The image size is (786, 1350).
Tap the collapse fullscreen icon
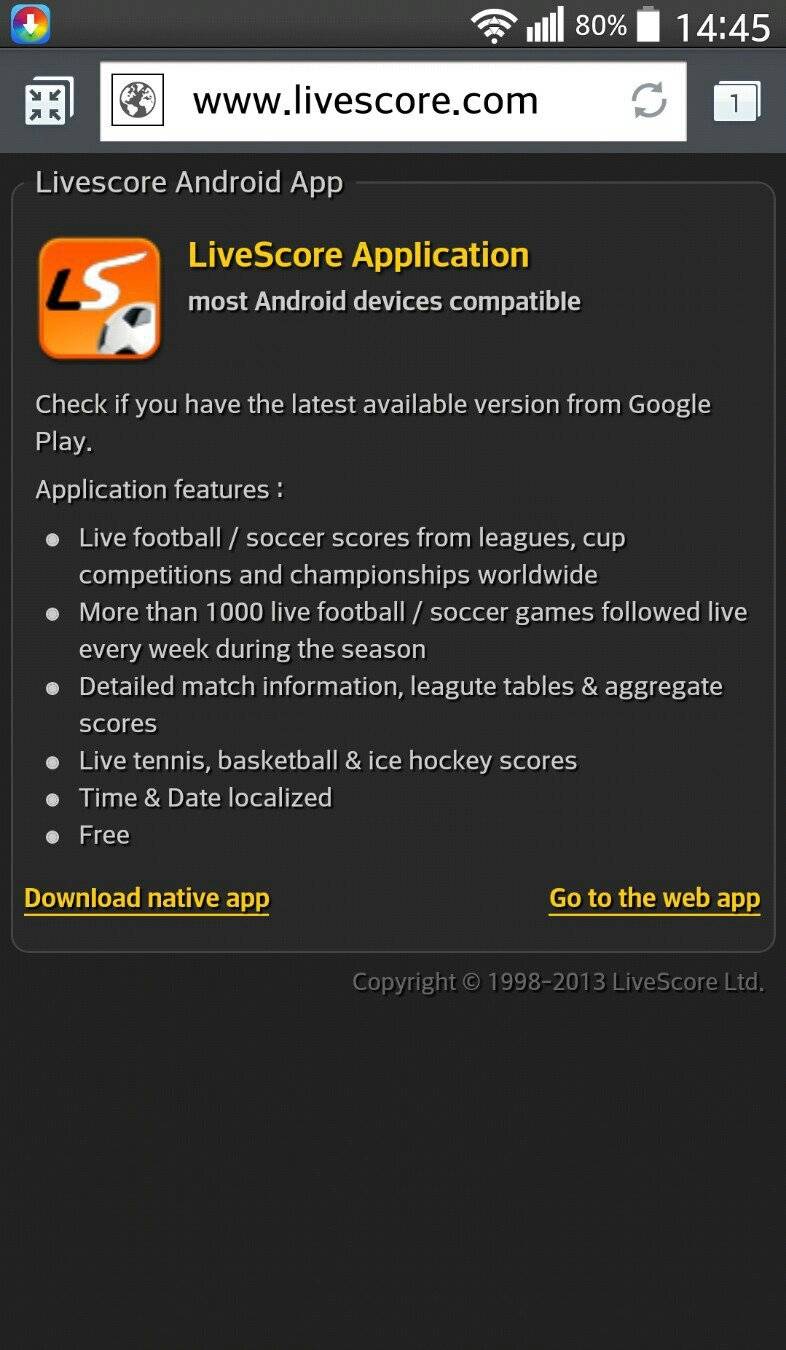click(47, 102)
